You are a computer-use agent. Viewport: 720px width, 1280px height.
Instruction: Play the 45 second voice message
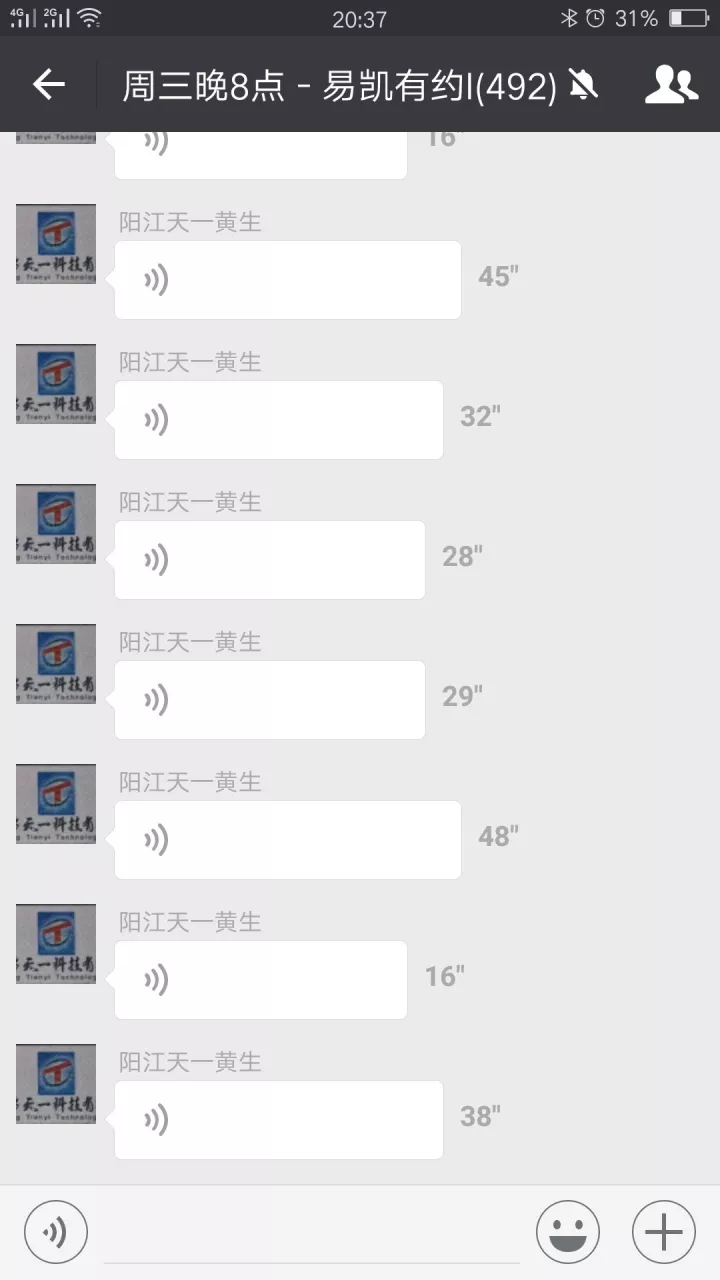tap(288, 280)
